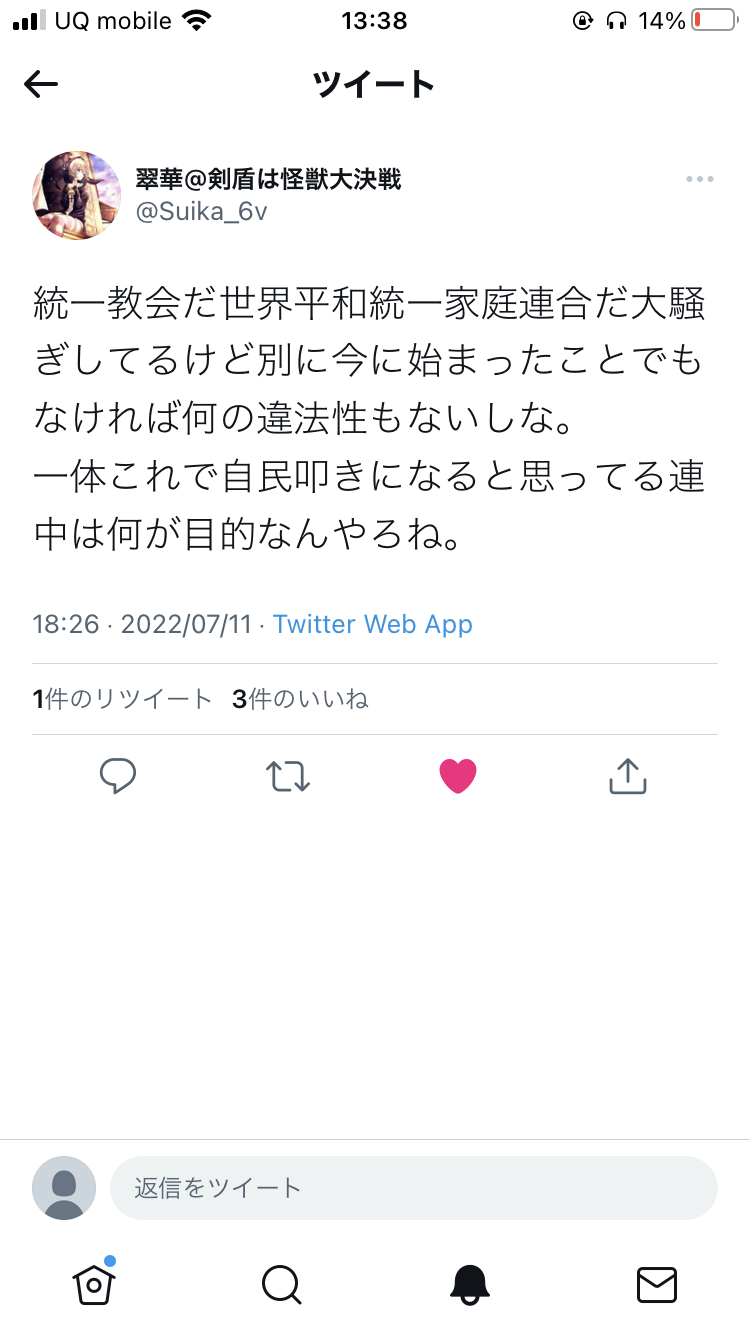Open the tweet's three-dot overflow menu
Viewport: 750px width, 1334px height.
click(699, 179)
